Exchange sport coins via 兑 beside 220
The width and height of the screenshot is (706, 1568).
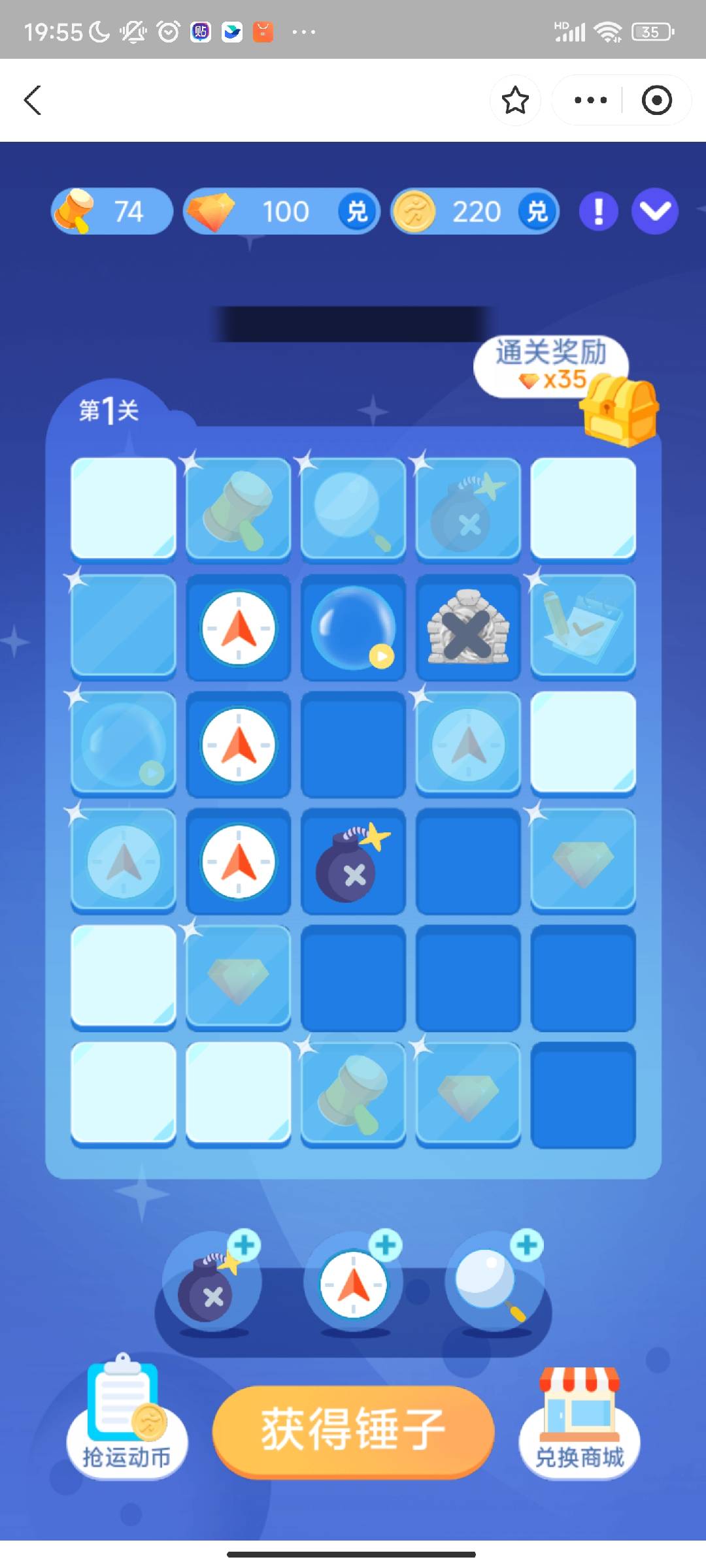[x=537, y=212]
